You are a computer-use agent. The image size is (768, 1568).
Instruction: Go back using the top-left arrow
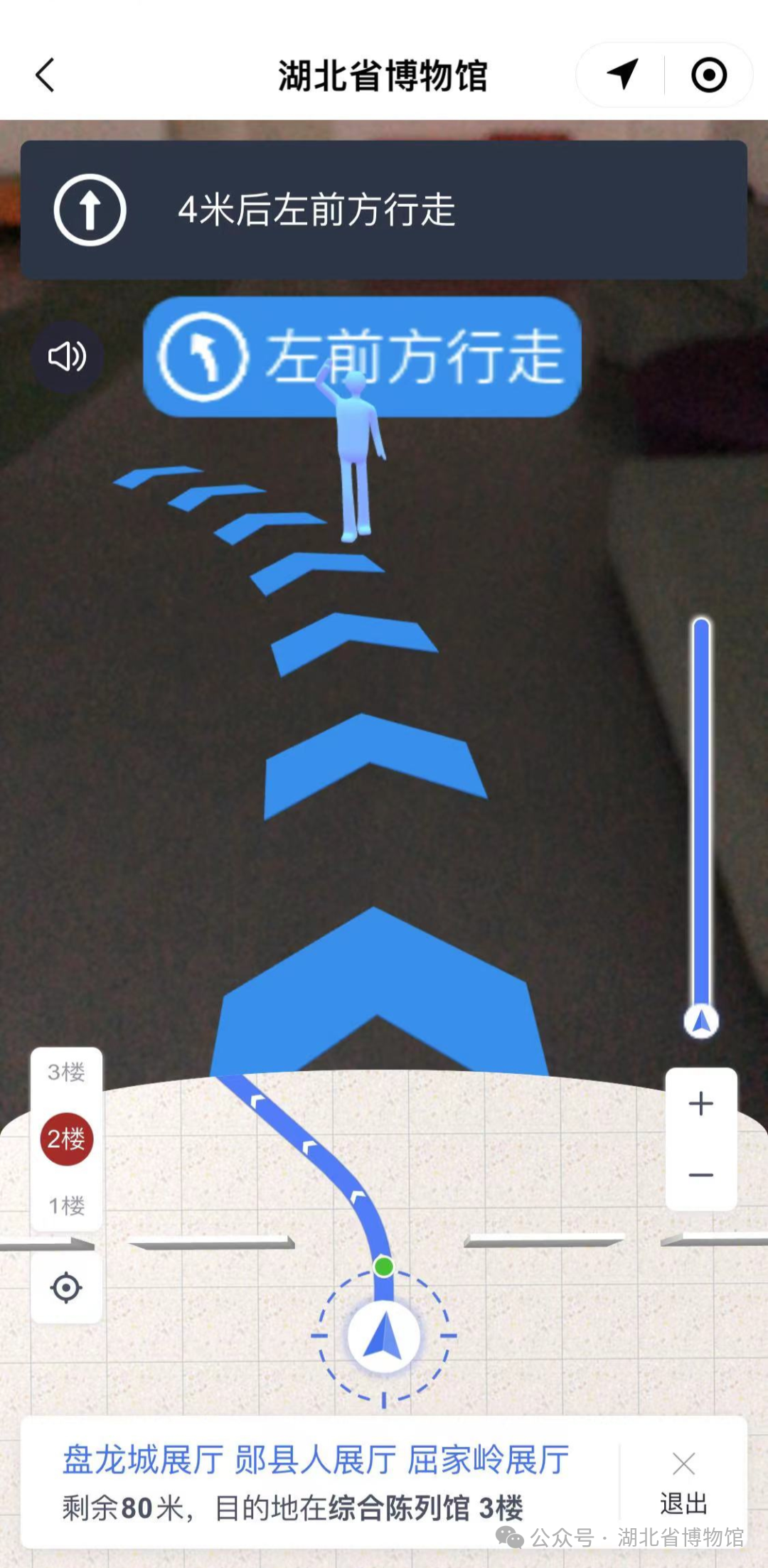(x=45, y=75)
